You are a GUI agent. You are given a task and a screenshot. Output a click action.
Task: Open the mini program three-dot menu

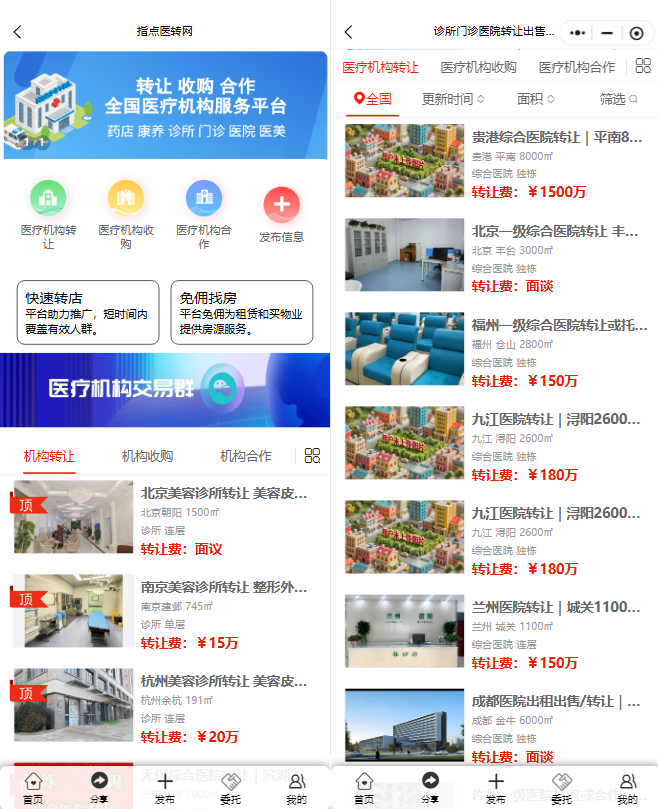[578, 33]
